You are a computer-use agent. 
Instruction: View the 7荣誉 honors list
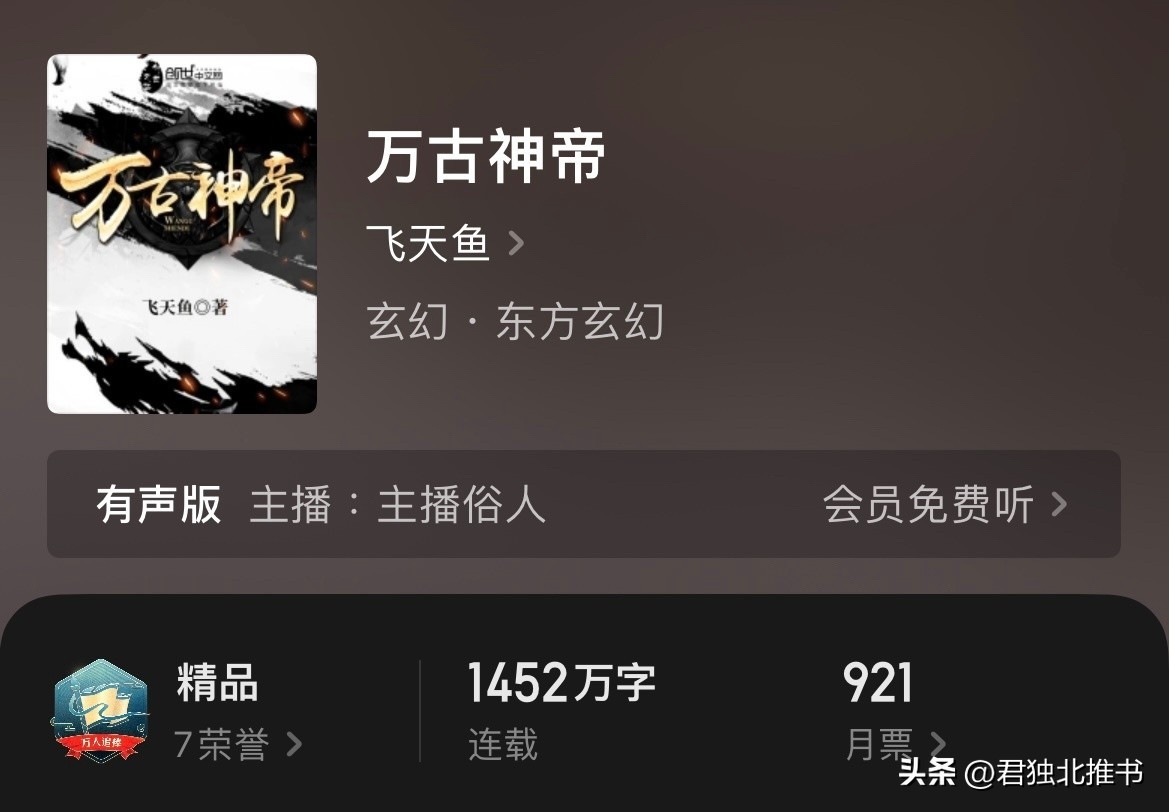pos(237,744)
